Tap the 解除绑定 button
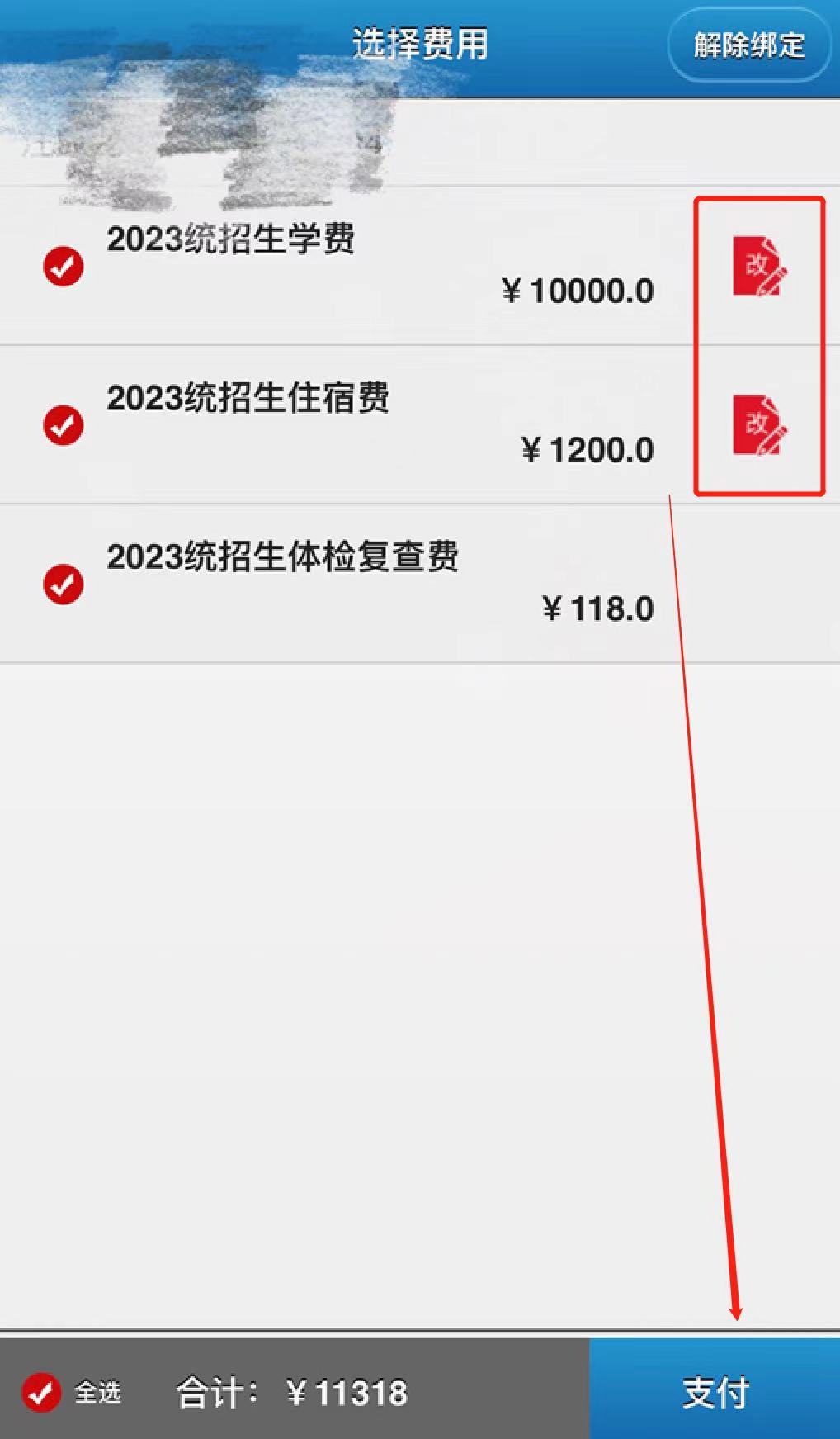Viewport: 840px width, 1439px height. 748,45
